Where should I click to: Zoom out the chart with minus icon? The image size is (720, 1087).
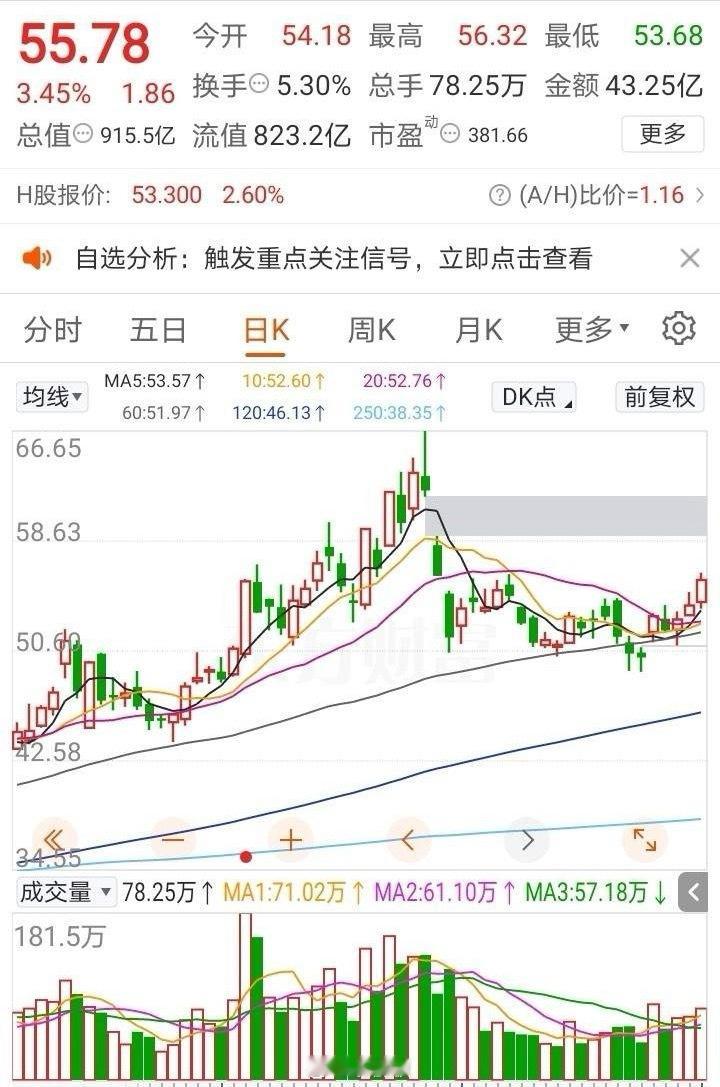pos(173,840)
